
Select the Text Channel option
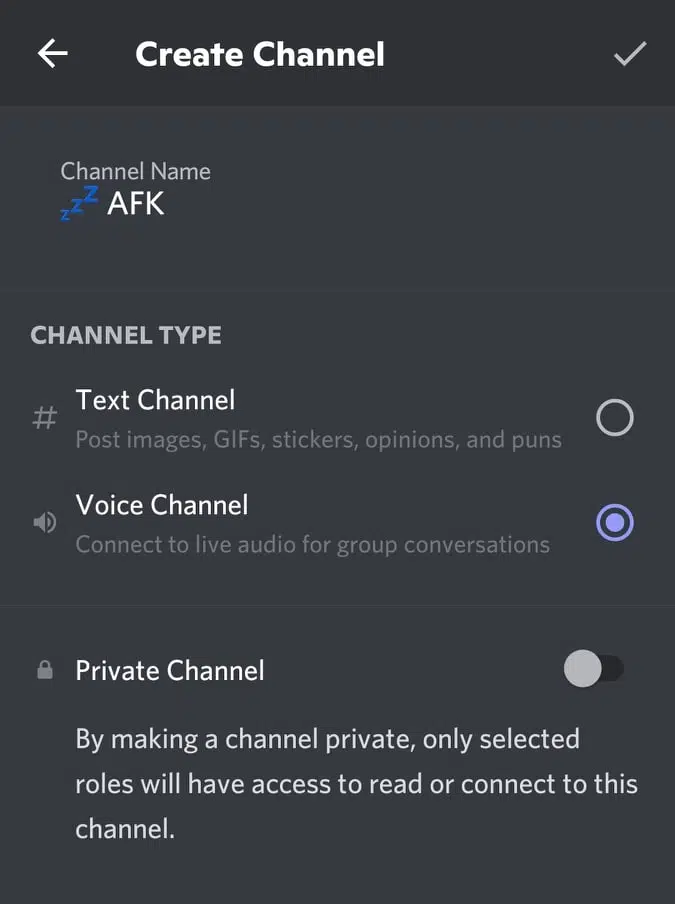coord(614,418)
